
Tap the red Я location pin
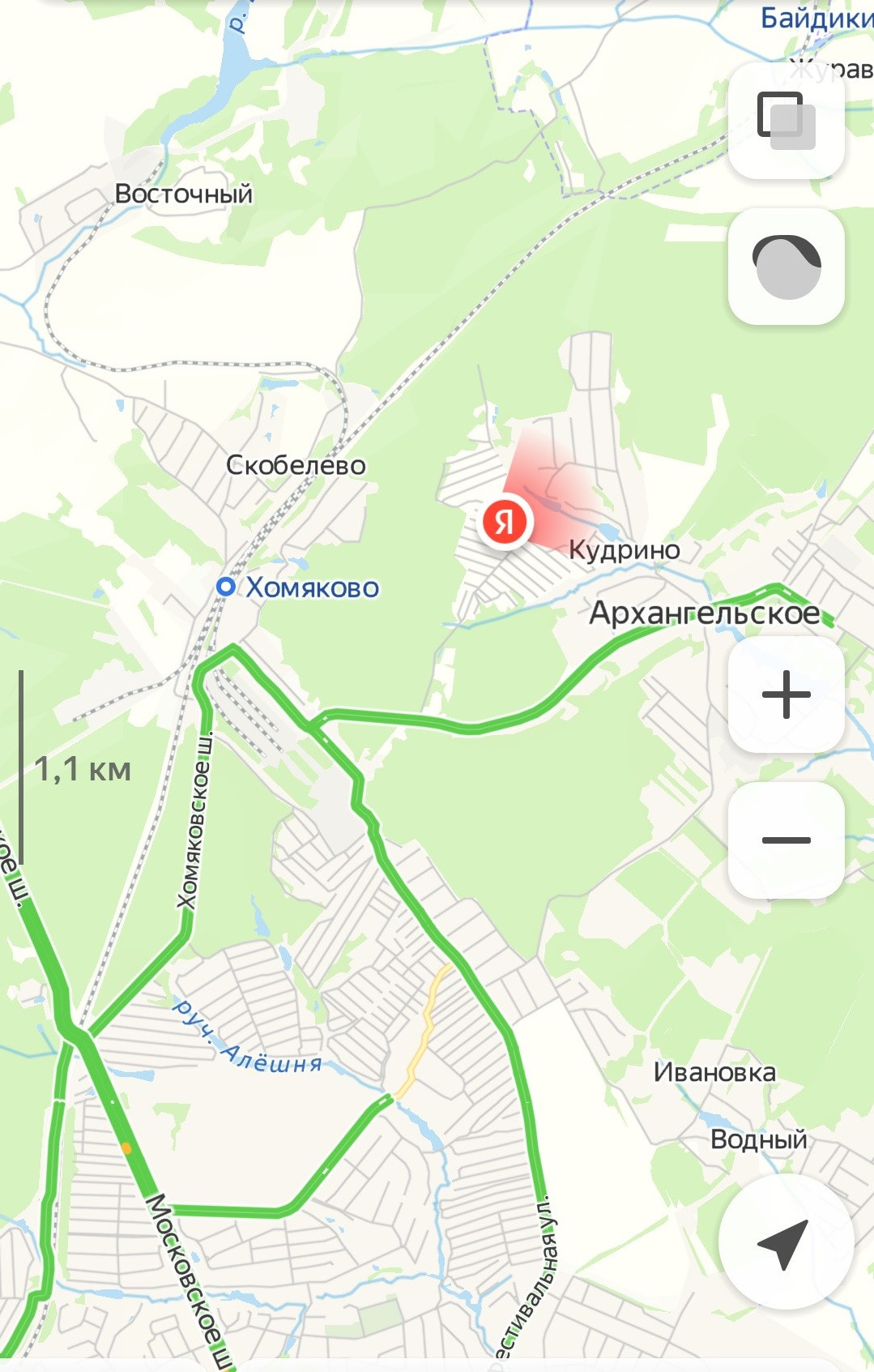505,523
